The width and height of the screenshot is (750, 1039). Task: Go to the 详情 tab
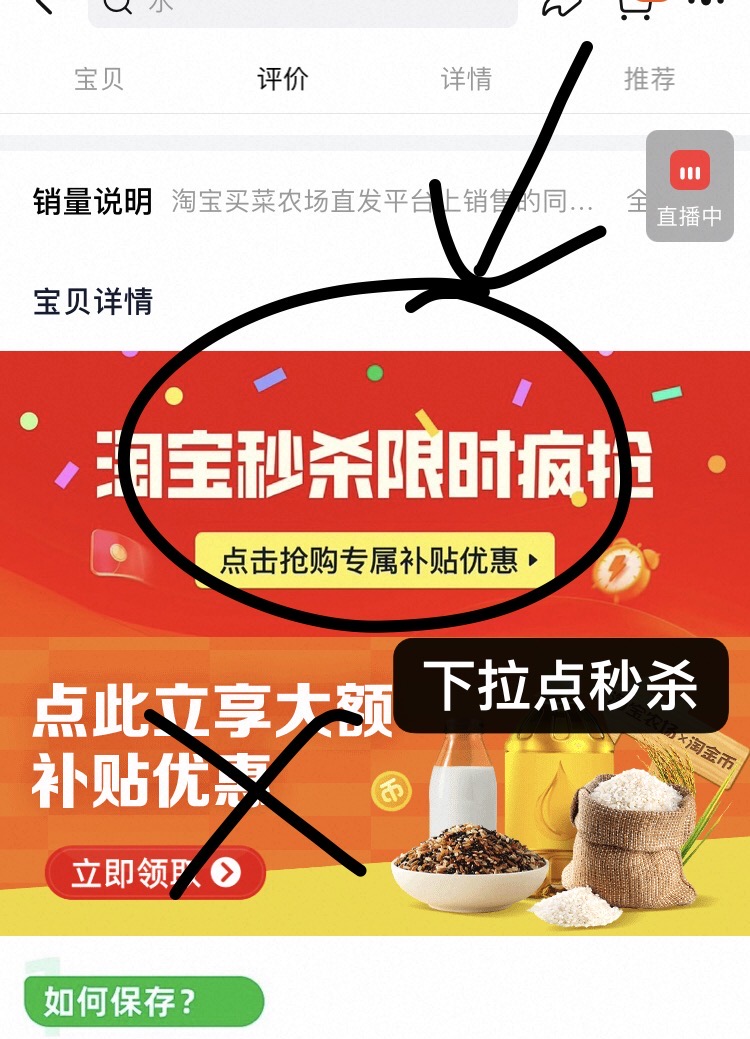click(466, 79)
